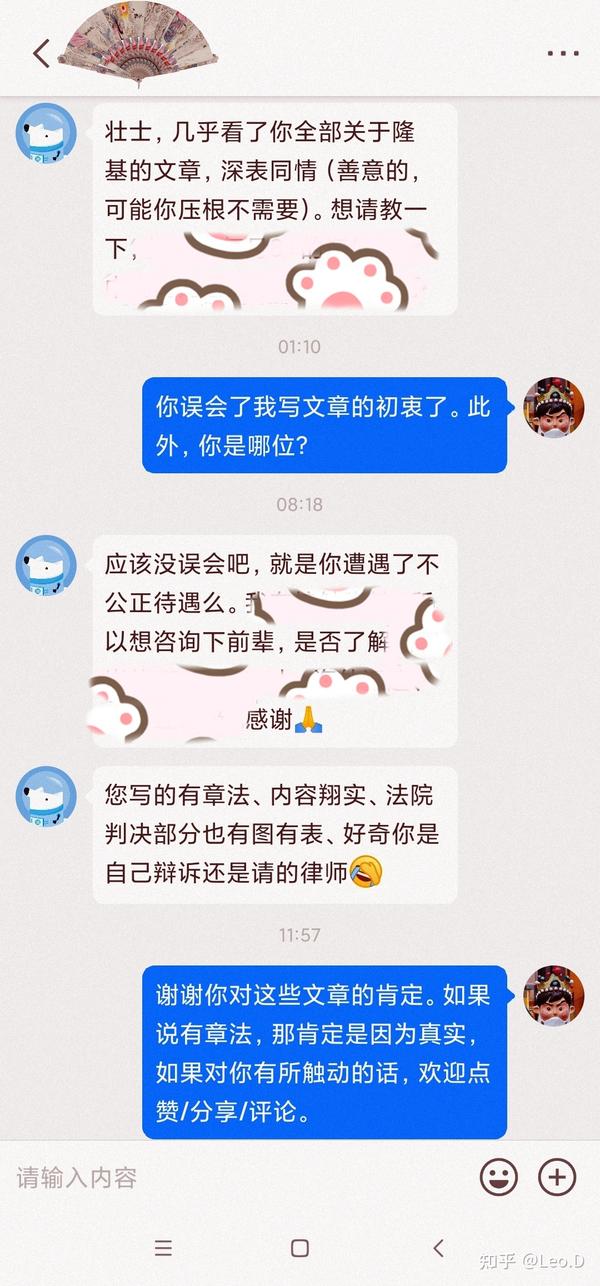Open the recent apps view
This screenshot has height=1286, width=600.
pos(163,1247)
